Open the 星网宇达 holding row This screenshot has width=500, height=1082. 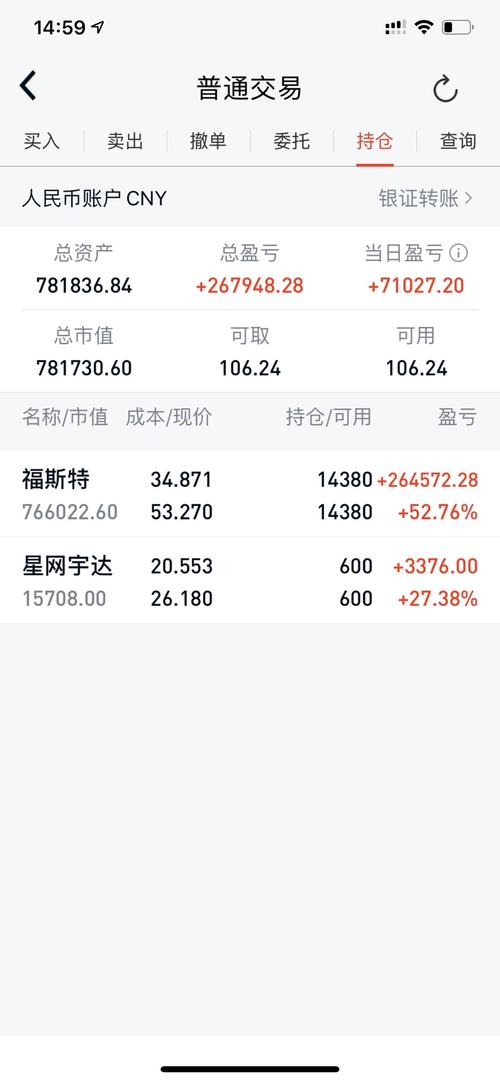250,581
